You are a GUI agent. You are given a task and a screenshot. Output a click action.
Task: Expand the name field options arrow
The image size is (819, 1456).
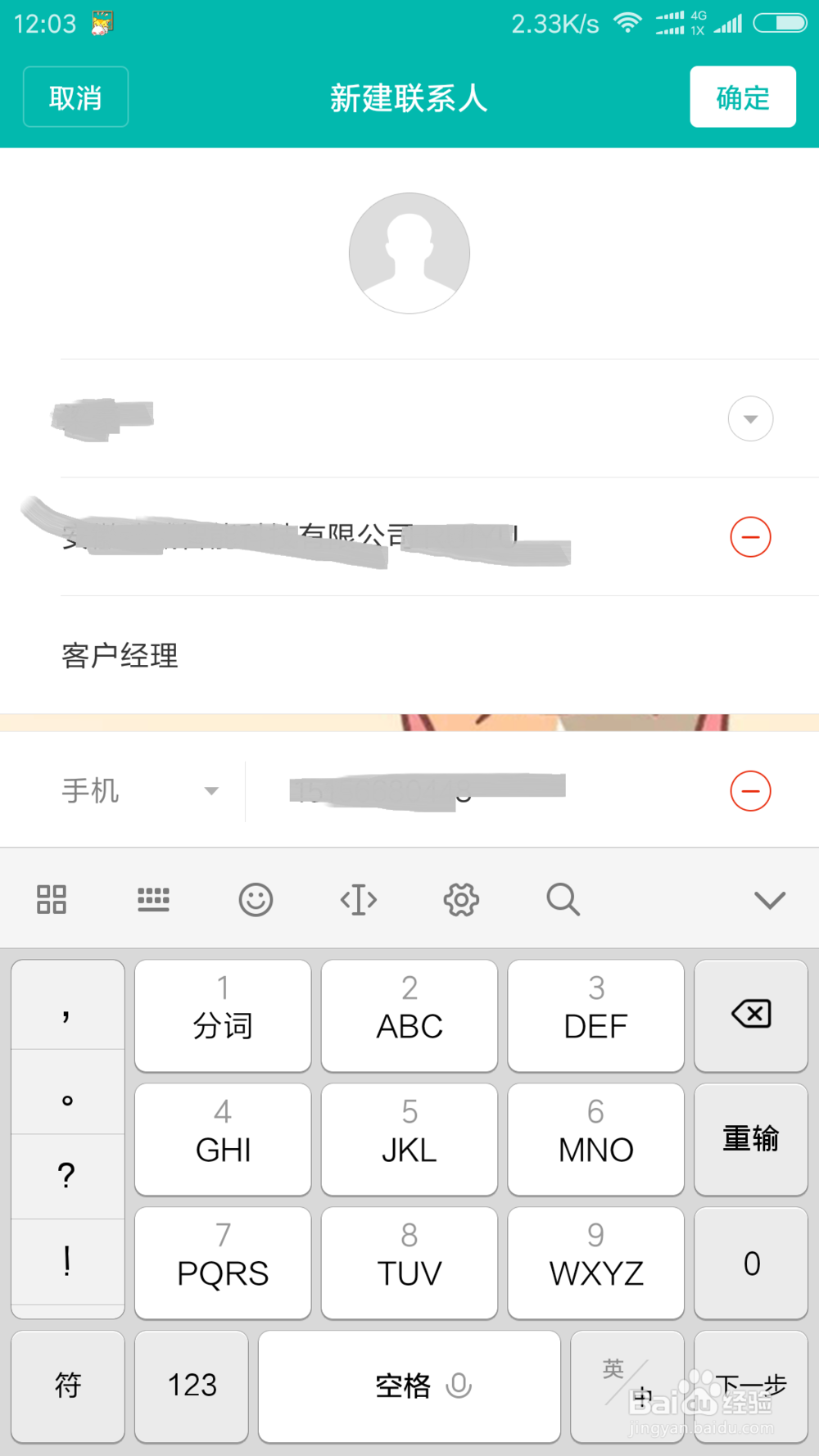pos(749,418)
